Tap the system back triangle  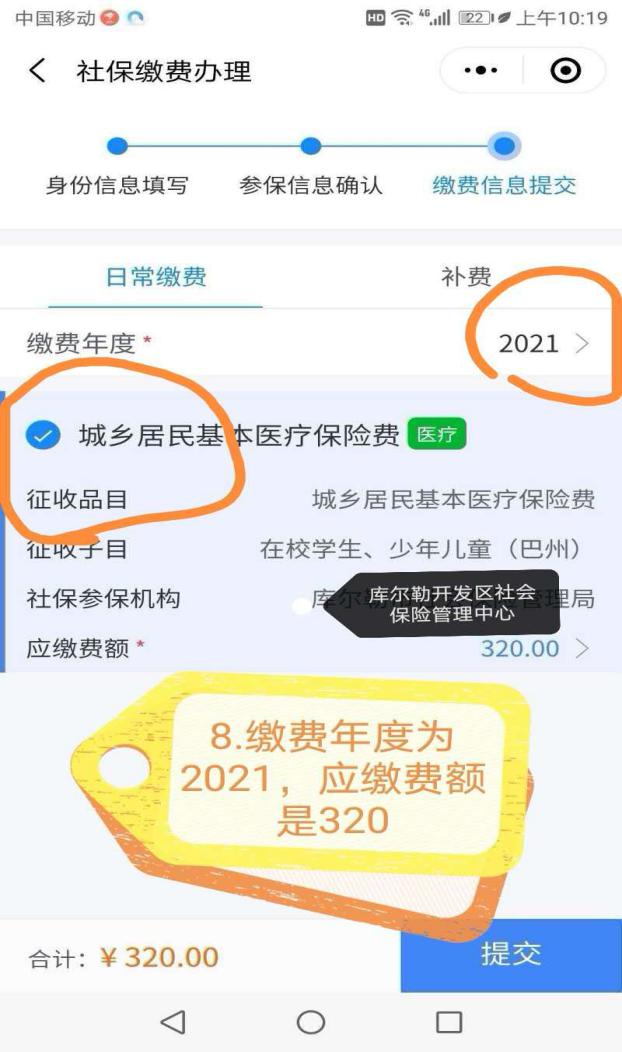173,1021
